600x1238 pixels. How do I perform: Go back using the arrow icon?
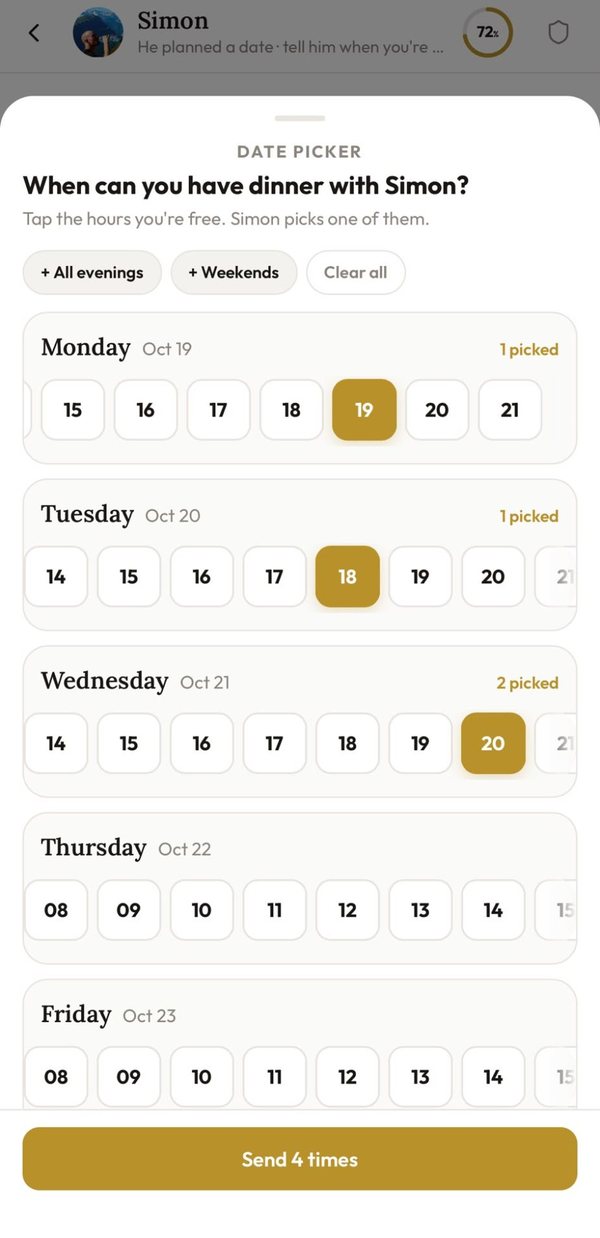click(x=34, y=33)
